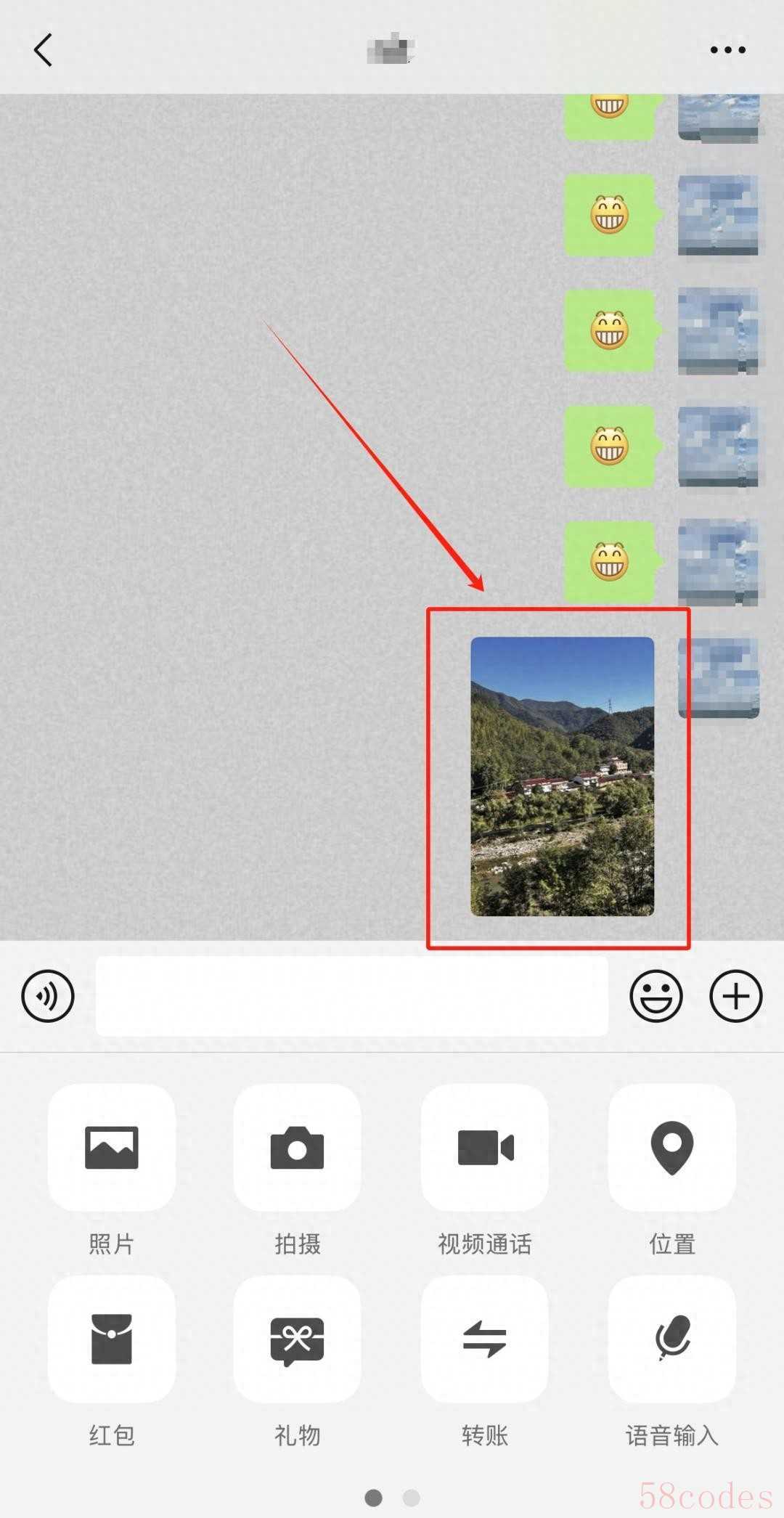This screenshot has width=784, height=1518.
Task: Open the emoji sticker panel
Action: pos(656,996)
